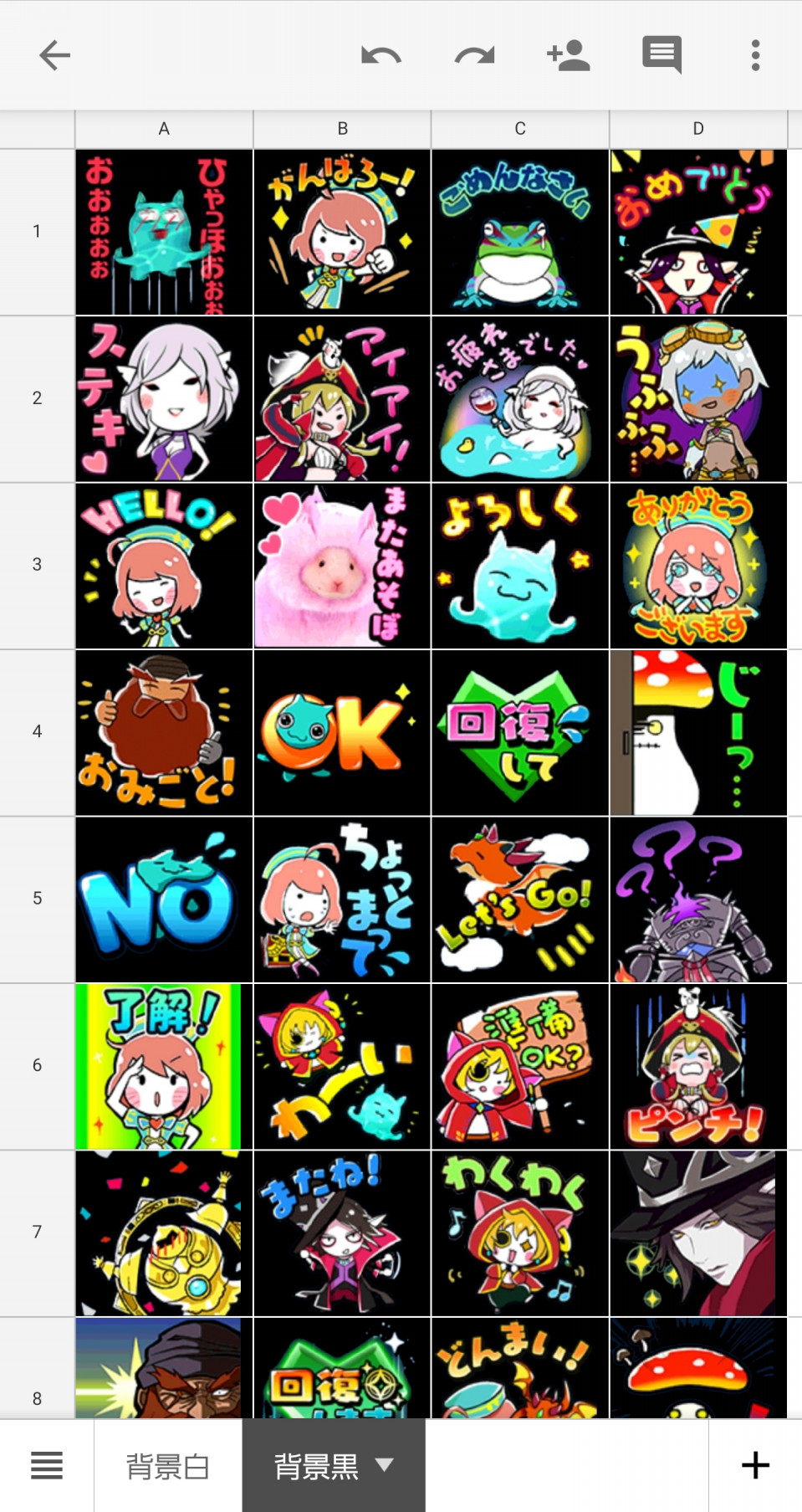Go back using the arrow

pyautogui.click(x=54, y=55)
